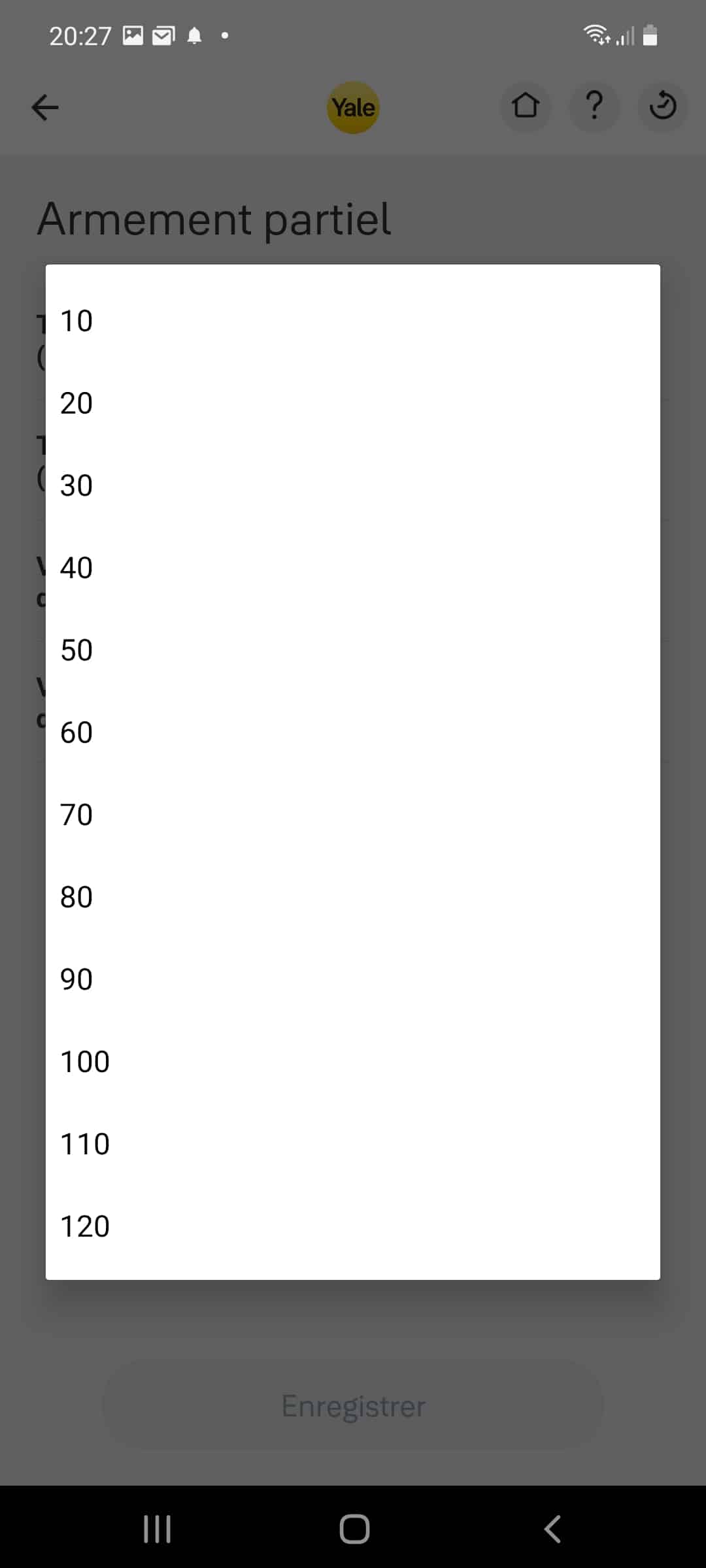Pick the 110 option
The width and height of the screenshot is (706, 1568).
coord(353,1144)
